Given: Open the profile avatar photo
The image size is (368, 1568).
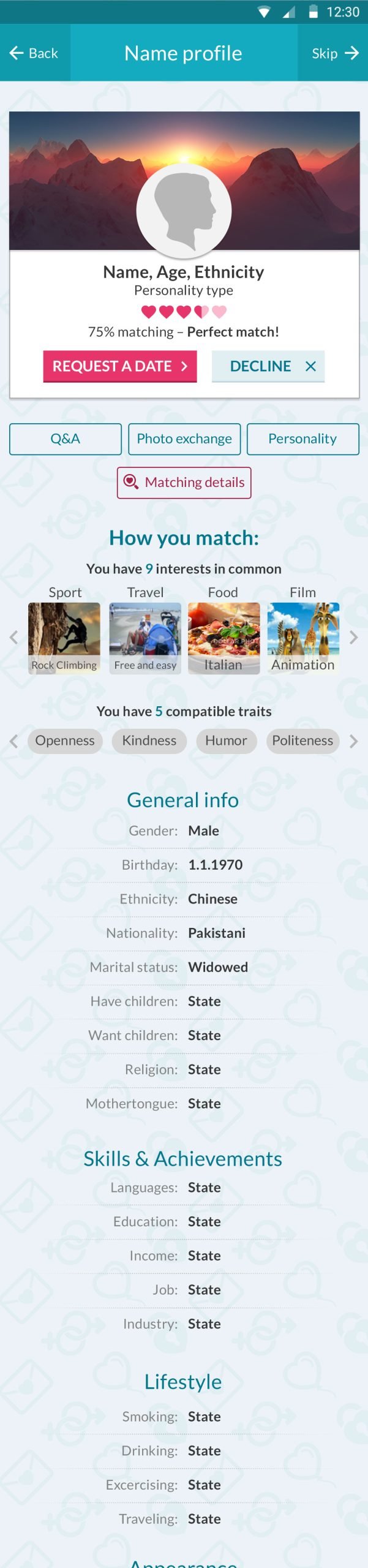Looking at the screenshot, I should tap(184, 210).
